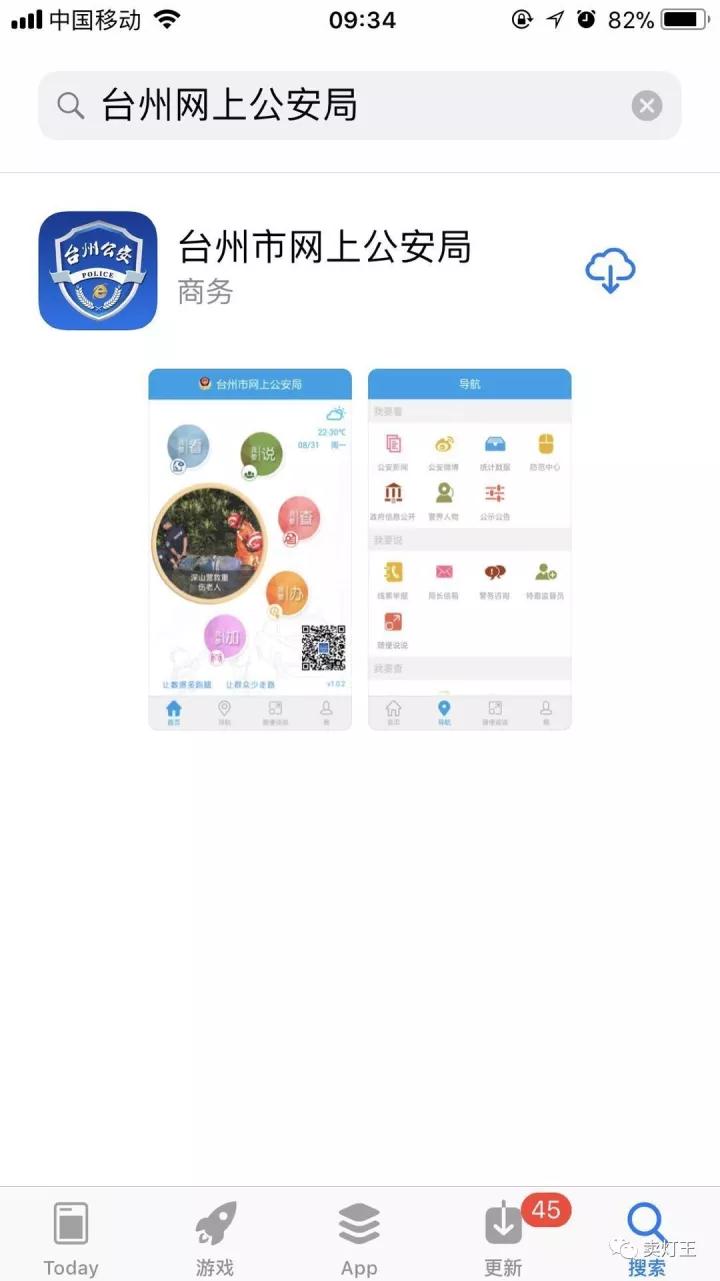
Task: Select the 搜索 tab
Action: (x=647, y=1236)
